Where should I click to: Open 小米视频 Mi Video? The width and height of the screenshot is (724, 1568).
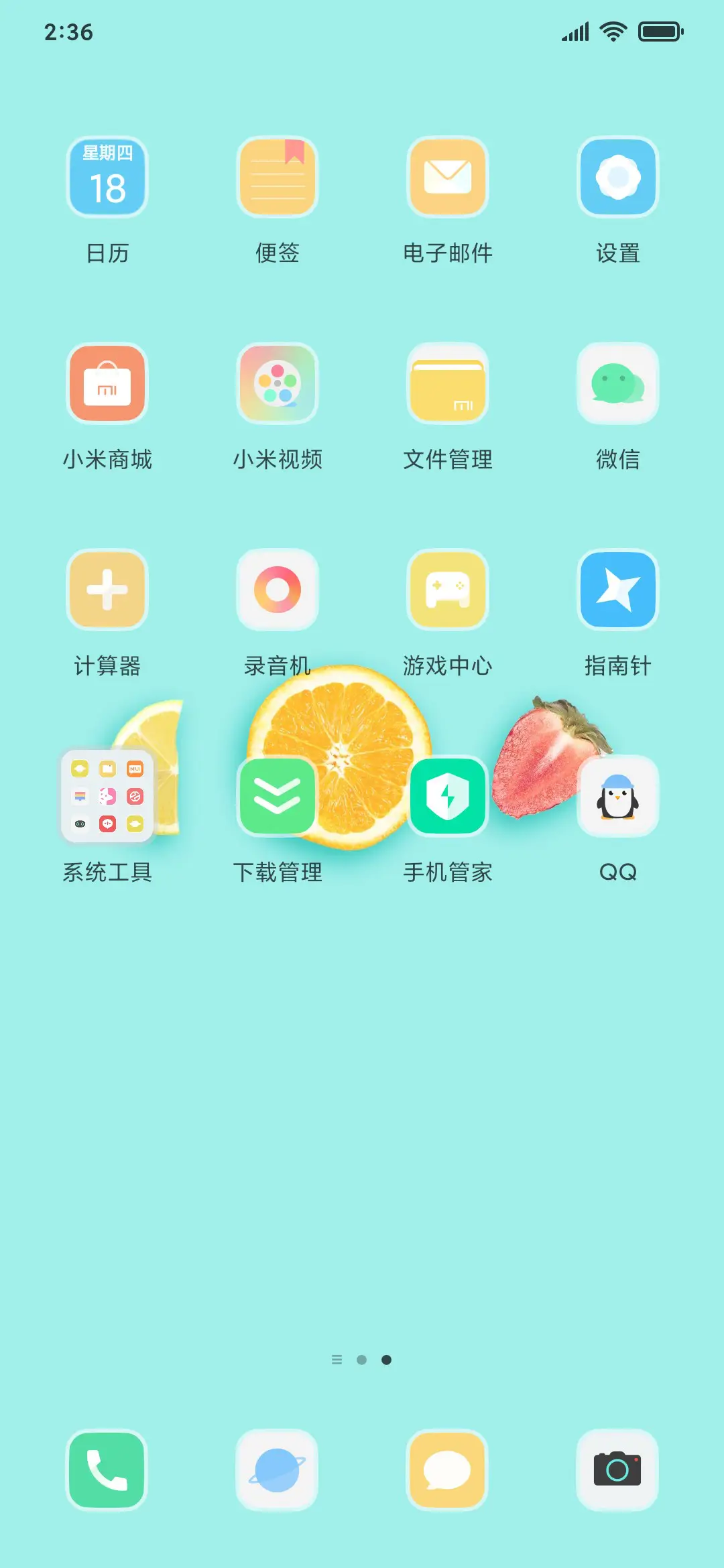pos(278,383)
